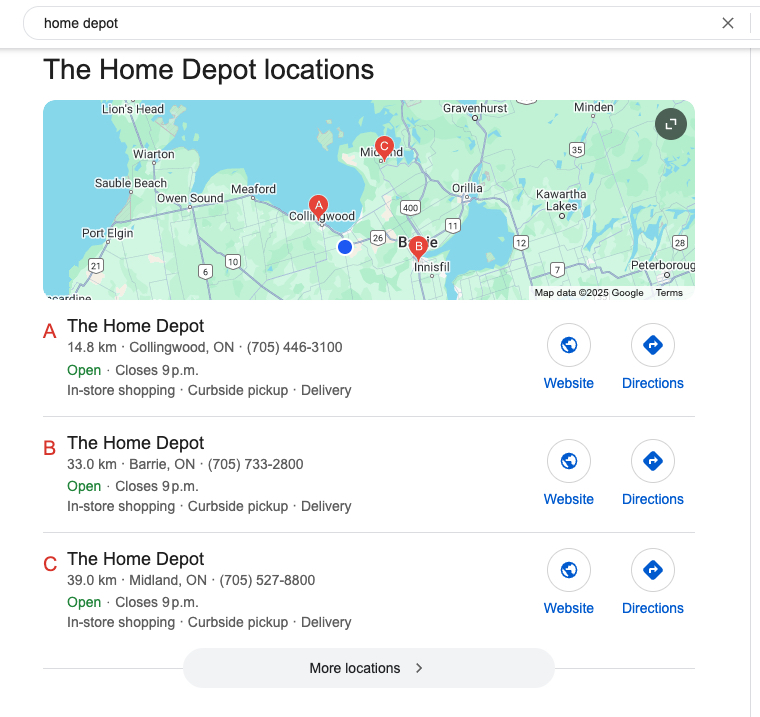Select map pin B near Barrie

pos(419,246)
